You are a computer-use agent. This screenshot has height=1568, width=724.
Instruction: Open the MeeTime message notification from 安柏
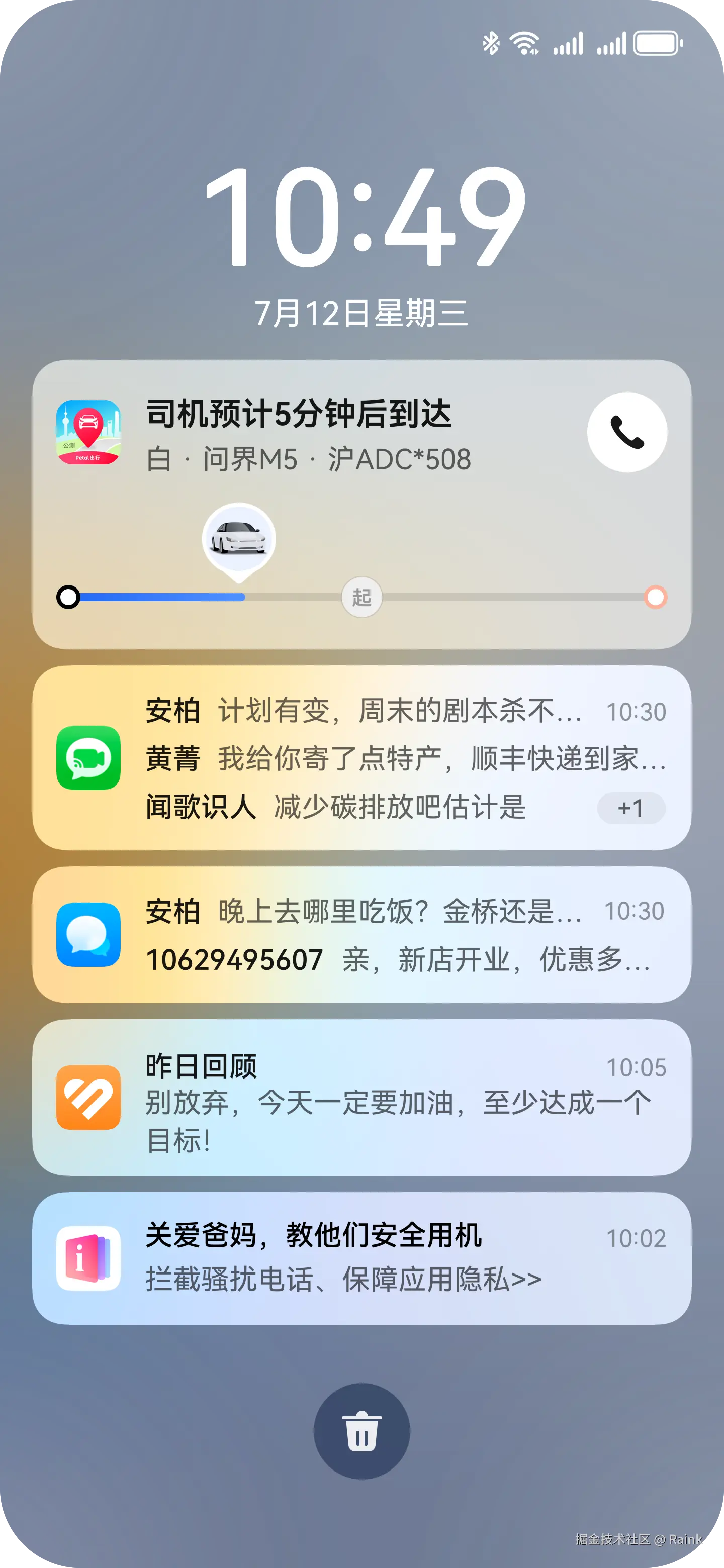tap(366, 711)
